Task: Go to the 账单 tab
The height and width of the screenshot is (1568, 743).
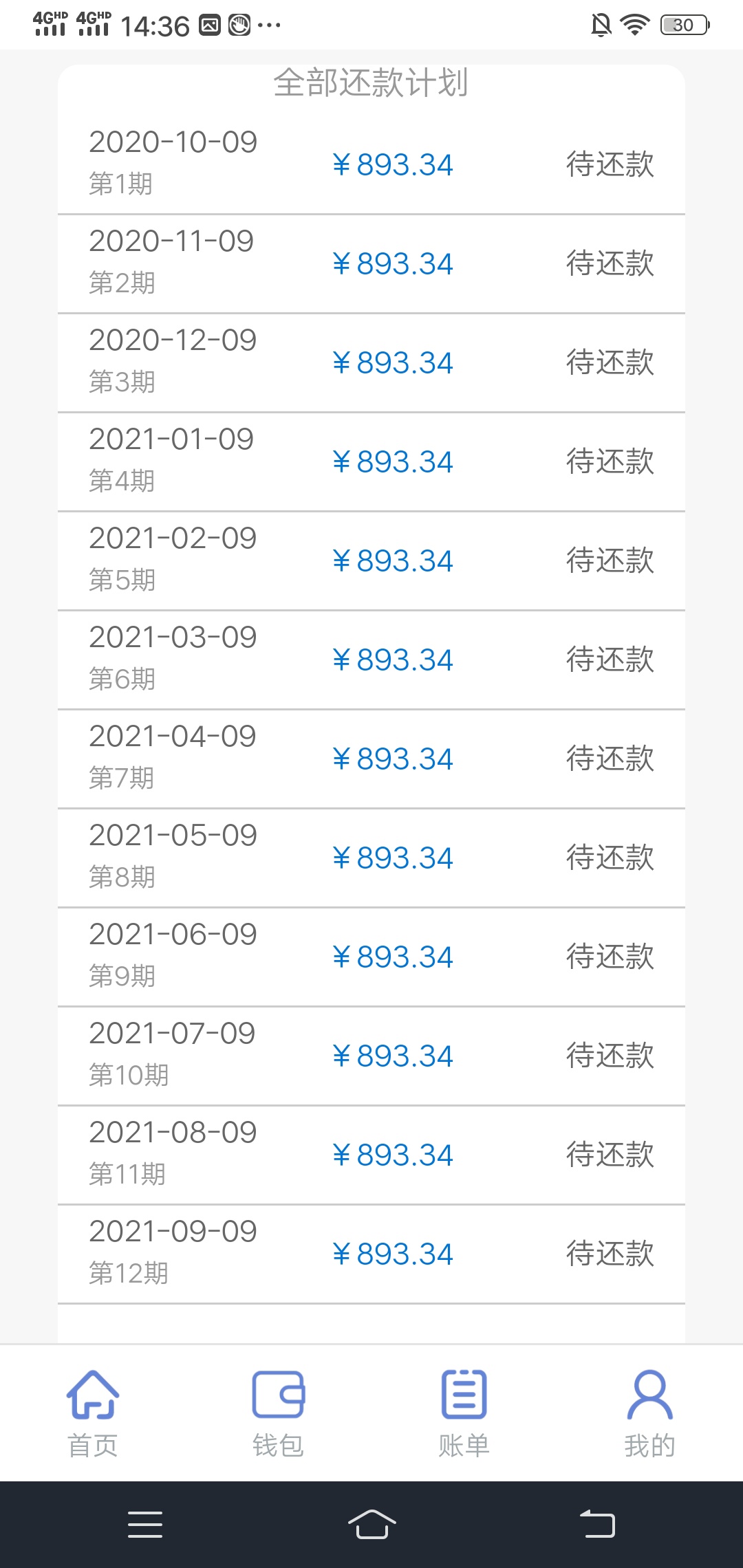Action: click(x=464, y=1413)
